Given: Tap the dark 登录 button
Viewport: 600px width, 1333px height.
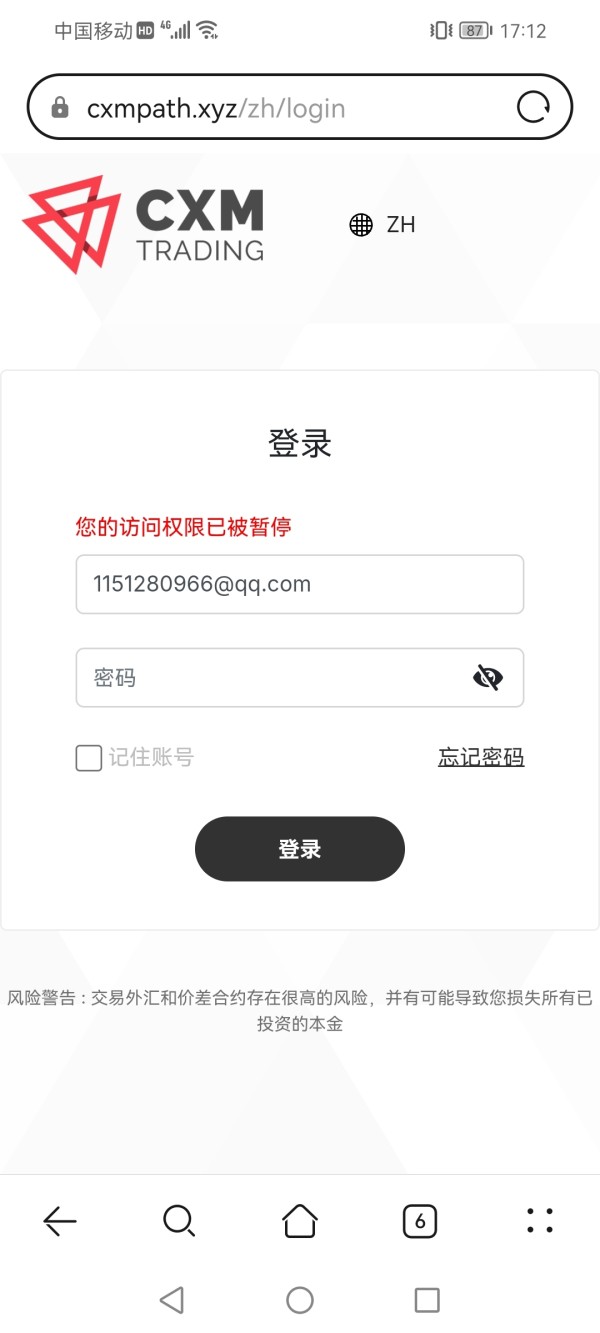Looking at the screenshot, I should 300,849.
